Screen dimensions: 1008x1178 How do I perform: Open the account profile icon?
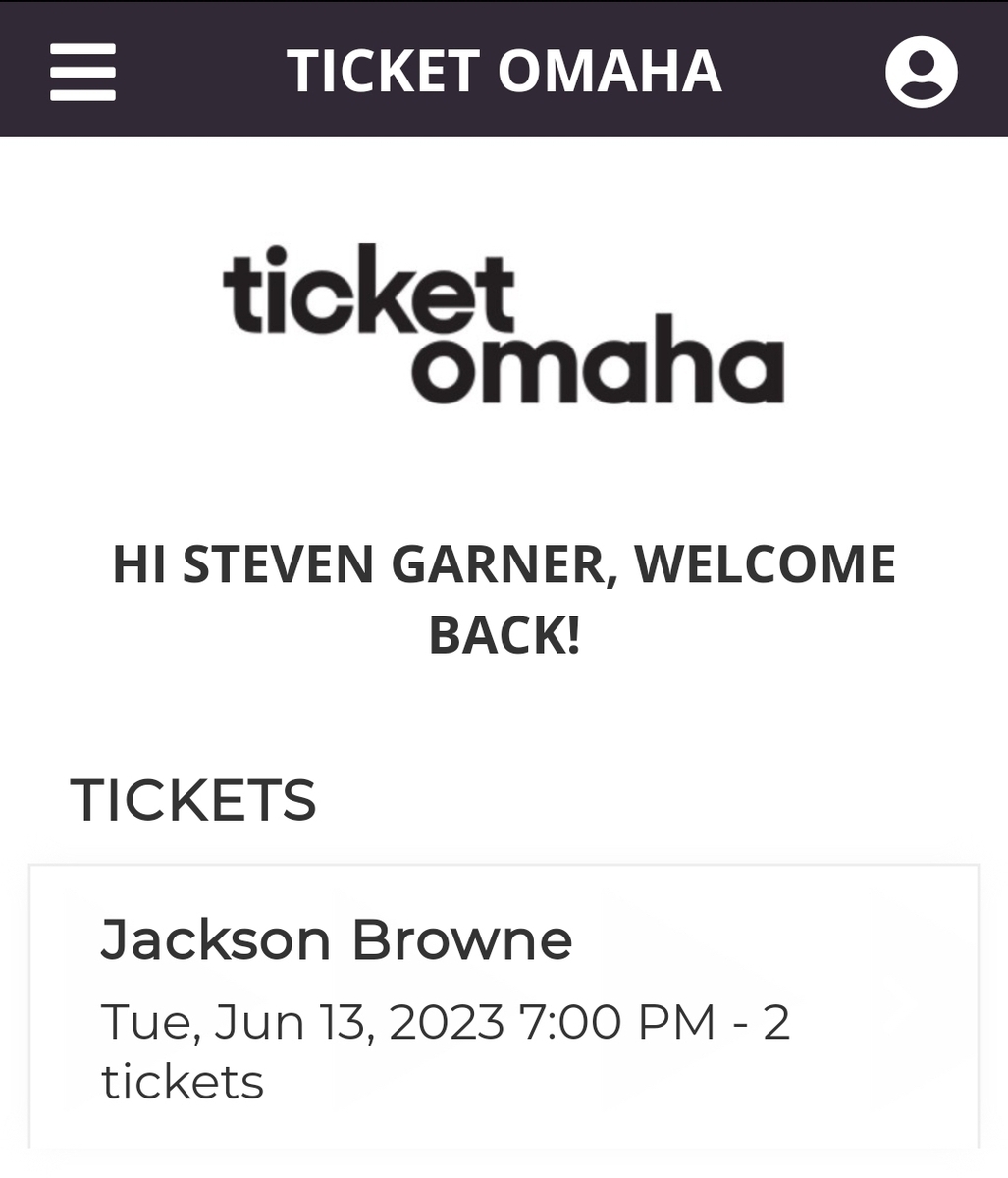(921, 72)
